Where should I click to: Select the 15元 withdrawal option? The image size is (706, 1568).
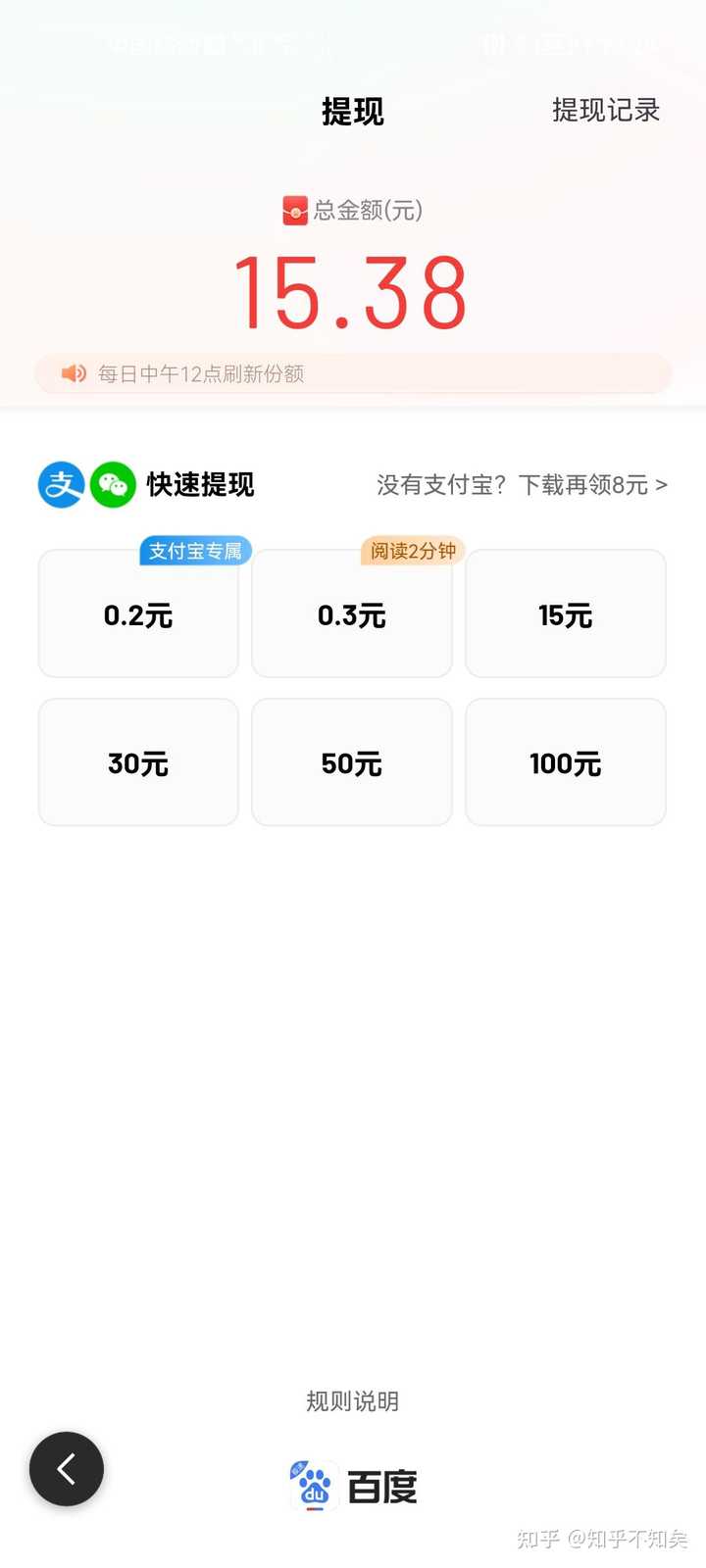(566, 614)
